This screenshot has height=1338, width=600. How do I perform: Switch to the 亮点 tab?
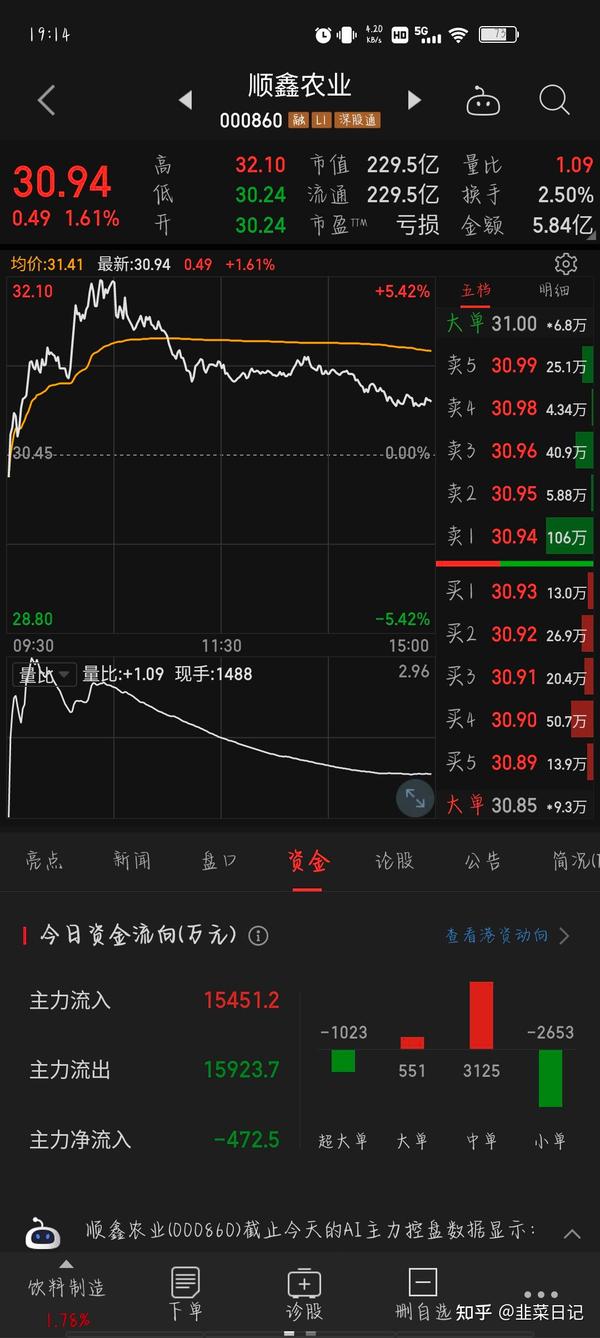pos(44,860)
